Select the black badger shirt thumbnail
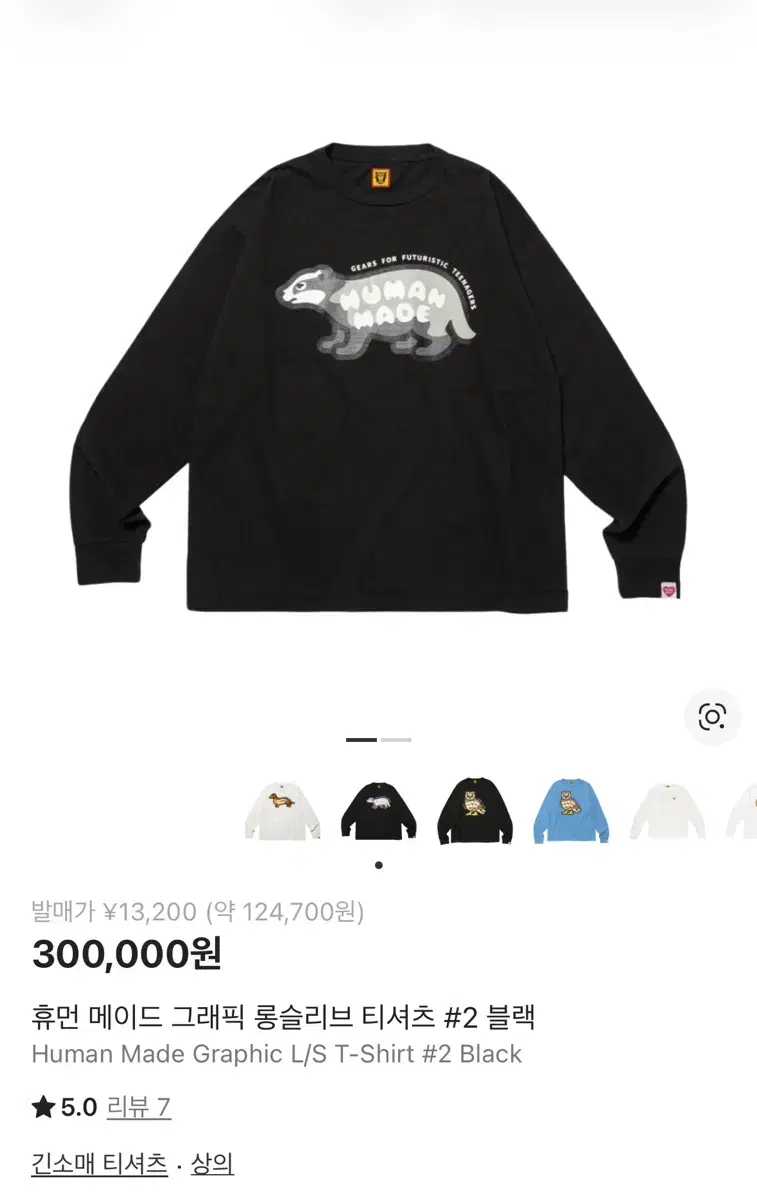Viewport: 757px width, 1200px height. point(378,810)
